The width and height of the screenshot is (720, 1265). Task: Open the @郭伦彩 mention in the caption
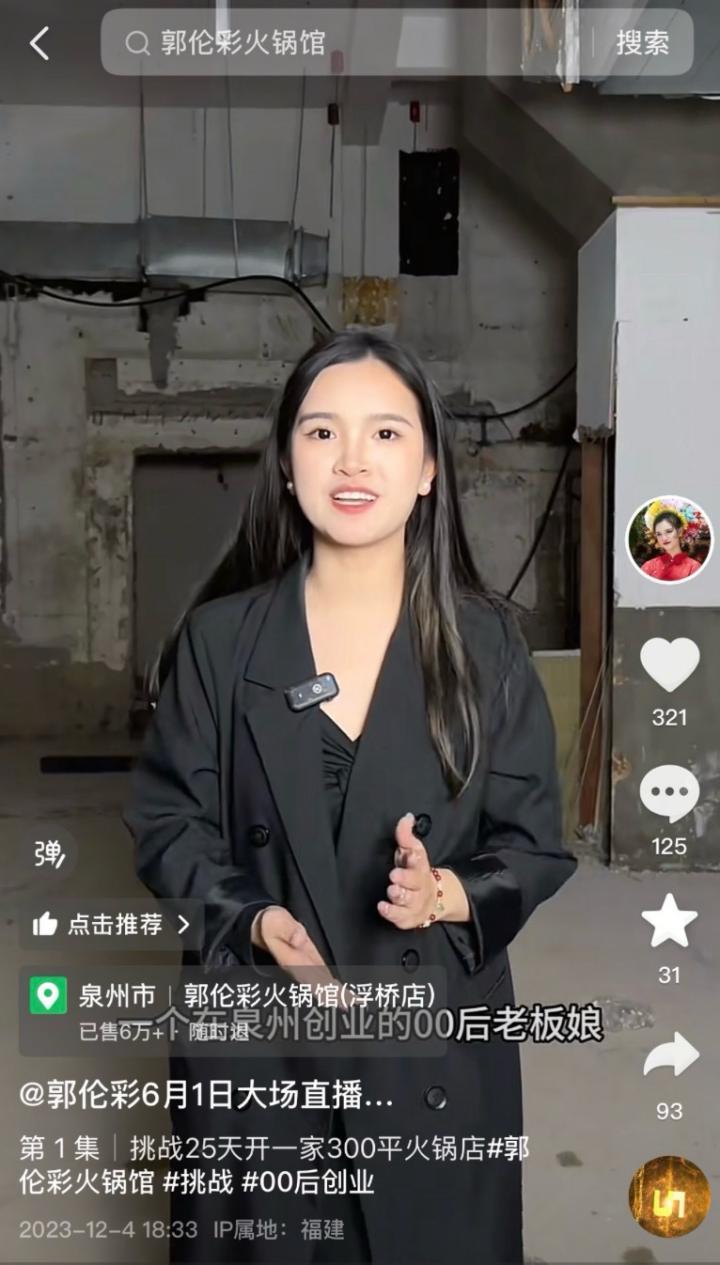click(80, 1094)
